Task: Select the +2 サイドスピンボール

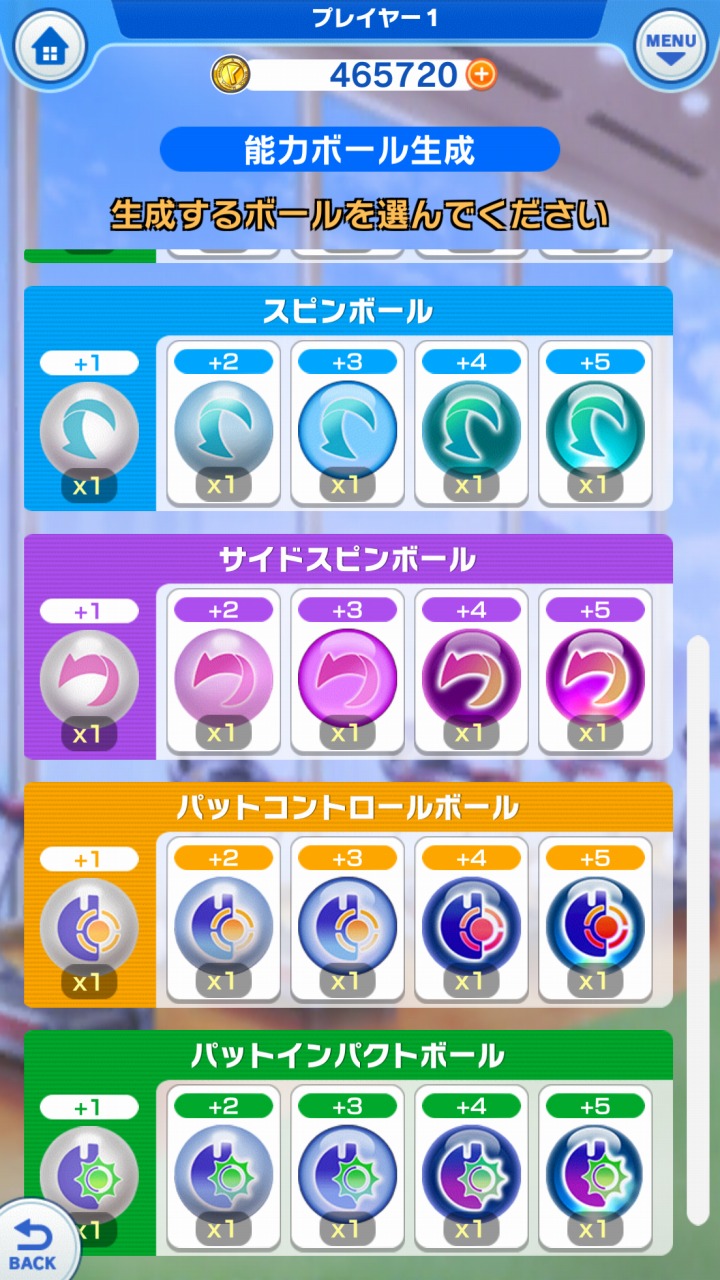Action: point(223,672)
